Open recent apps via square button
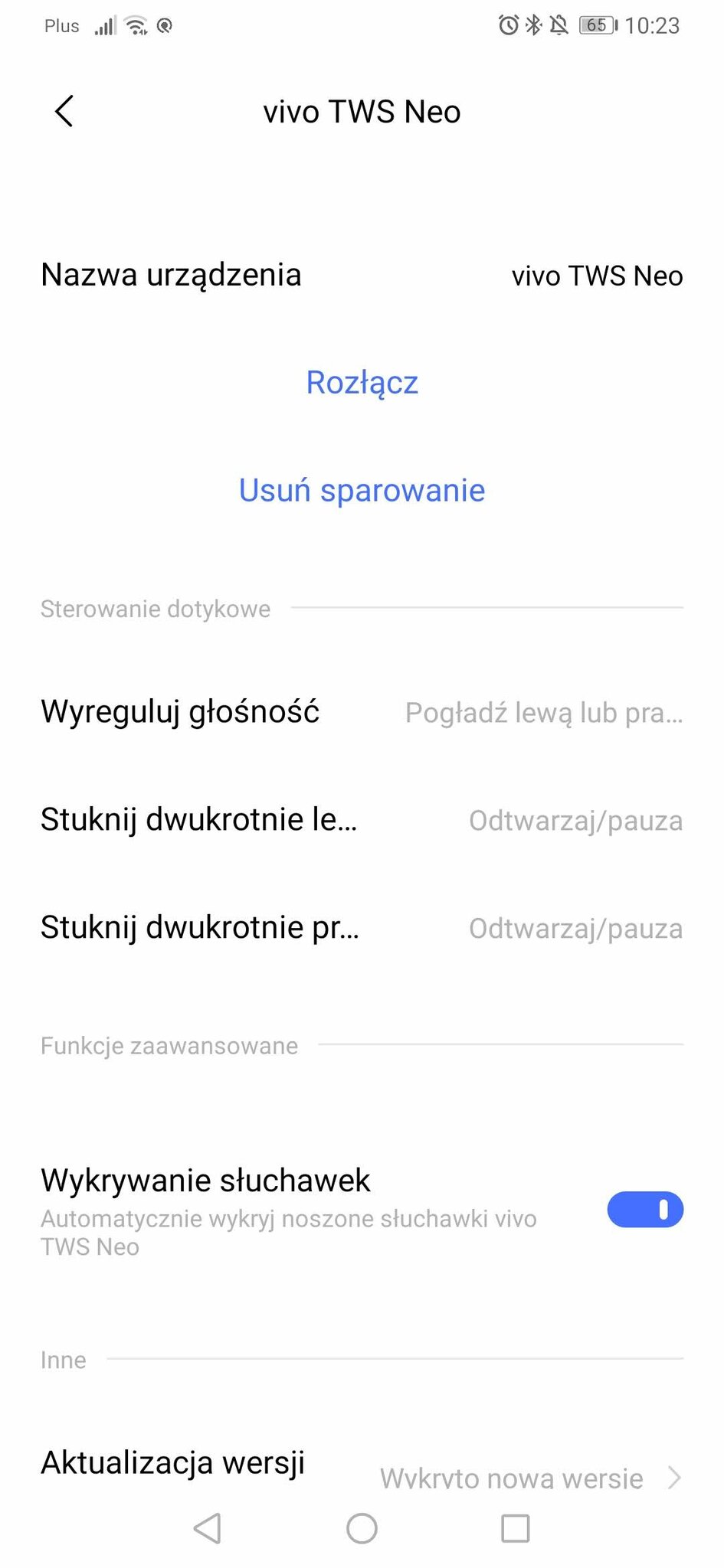Screen dimensions: 724x1568 pyautogui.click(x=515, y=1528)
